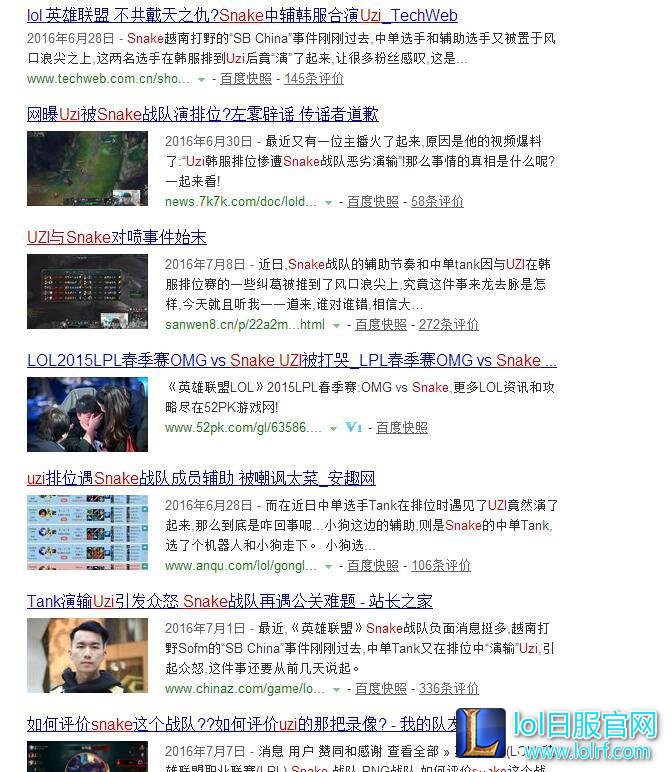Open the 'Snake中辅韩服合演Uzi_TechWeb' result
Screen dimensions: 672x772
(242, 15)
